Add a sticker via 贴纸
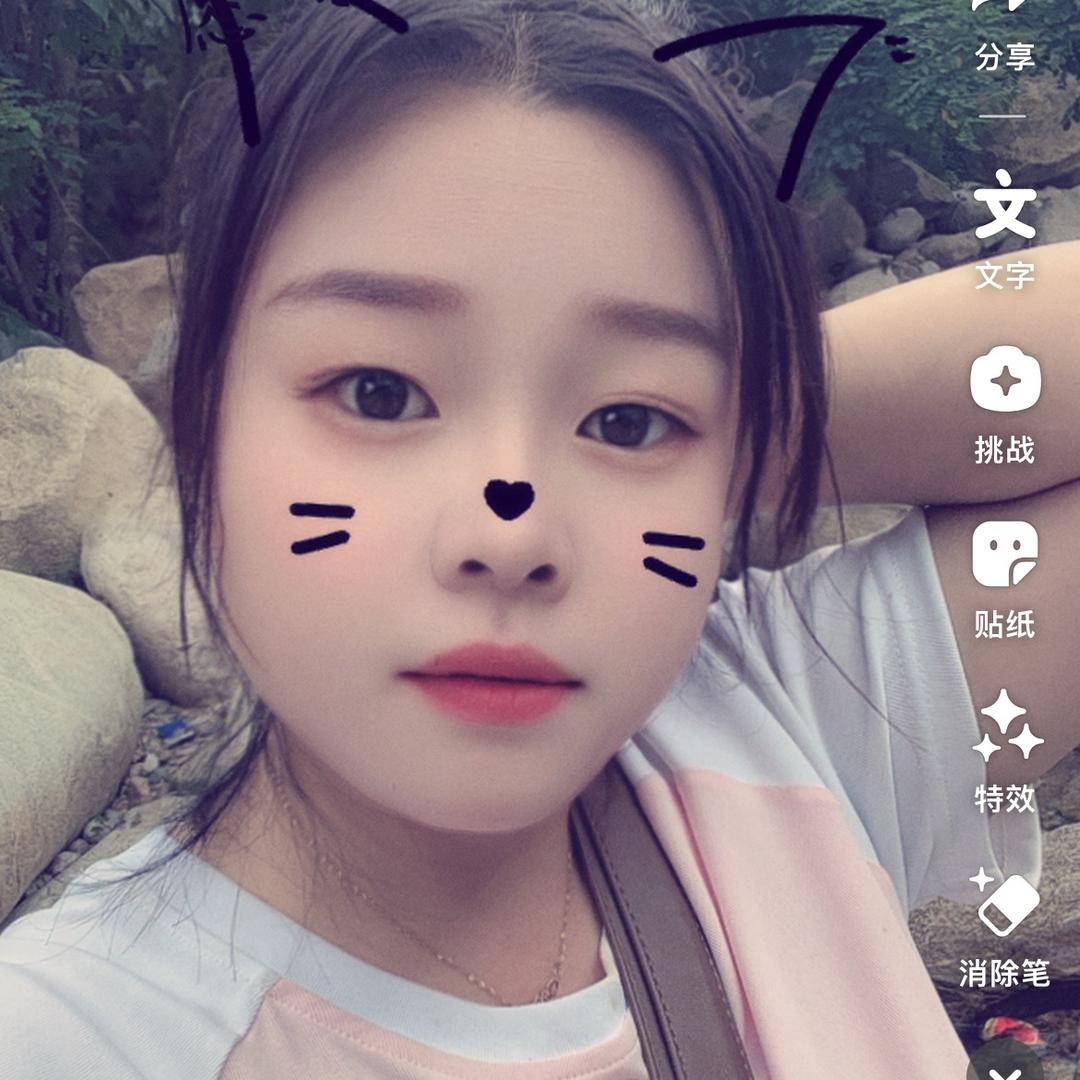Viewport: 1080px width, 1080px height. point(1004,578)
